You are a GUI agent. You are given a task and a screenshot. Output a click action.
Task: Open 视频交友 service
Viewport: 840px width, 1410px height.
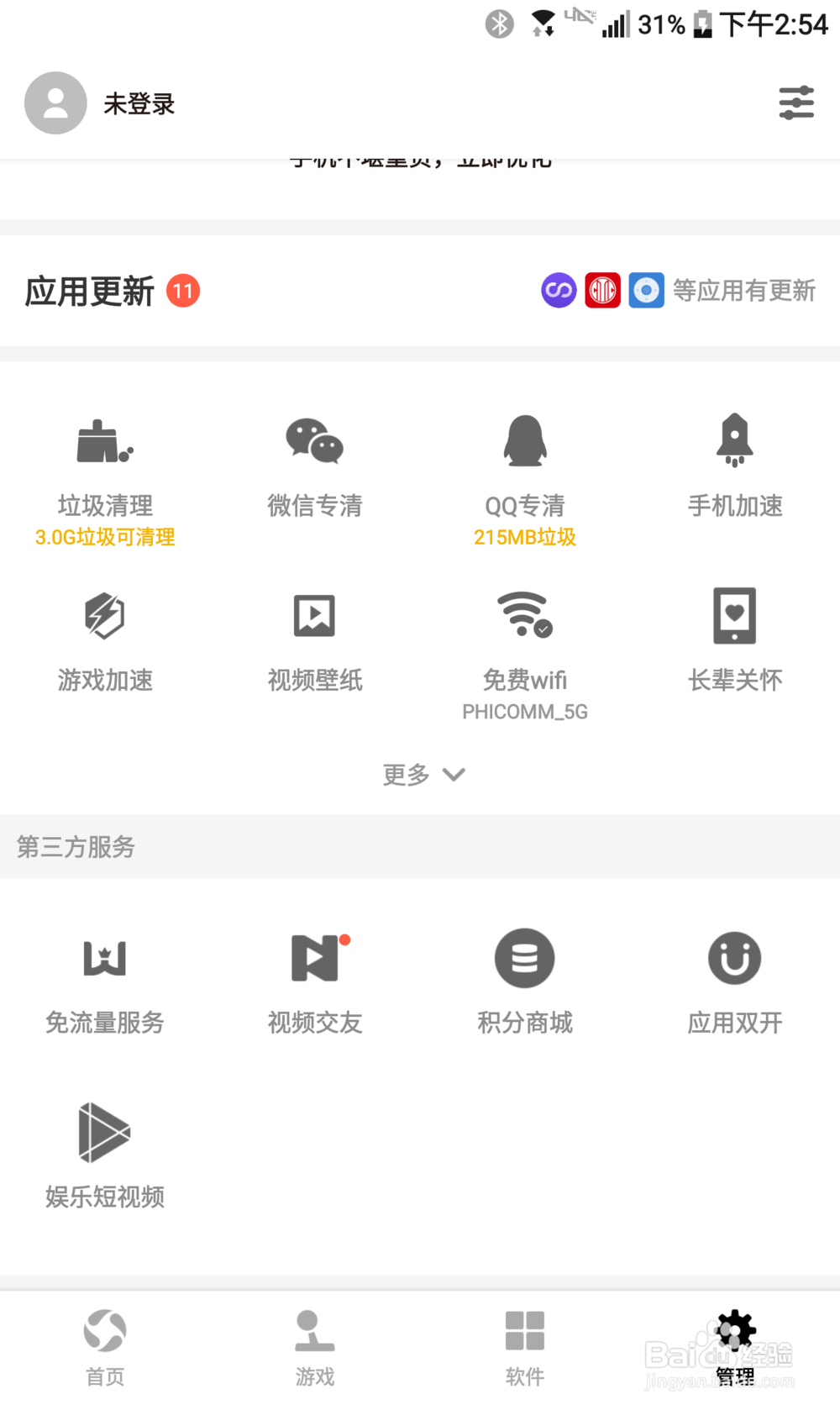(x=315, y=981)
